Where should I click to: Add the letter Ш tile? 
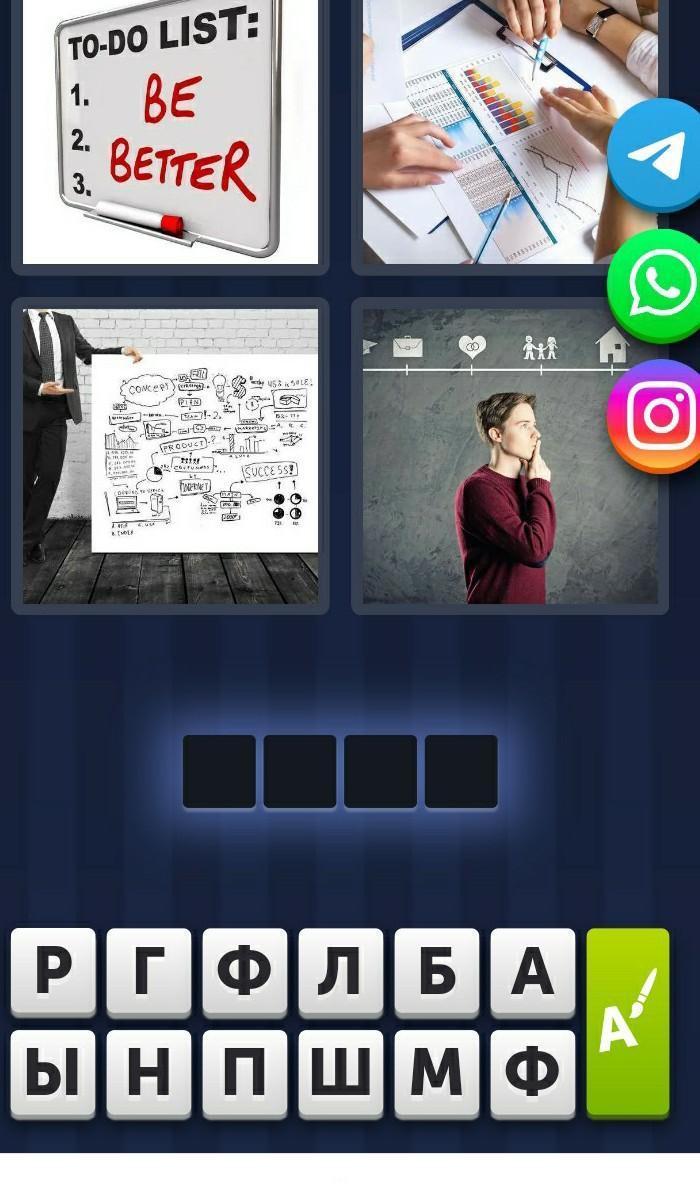click(x=341, y=1073)
